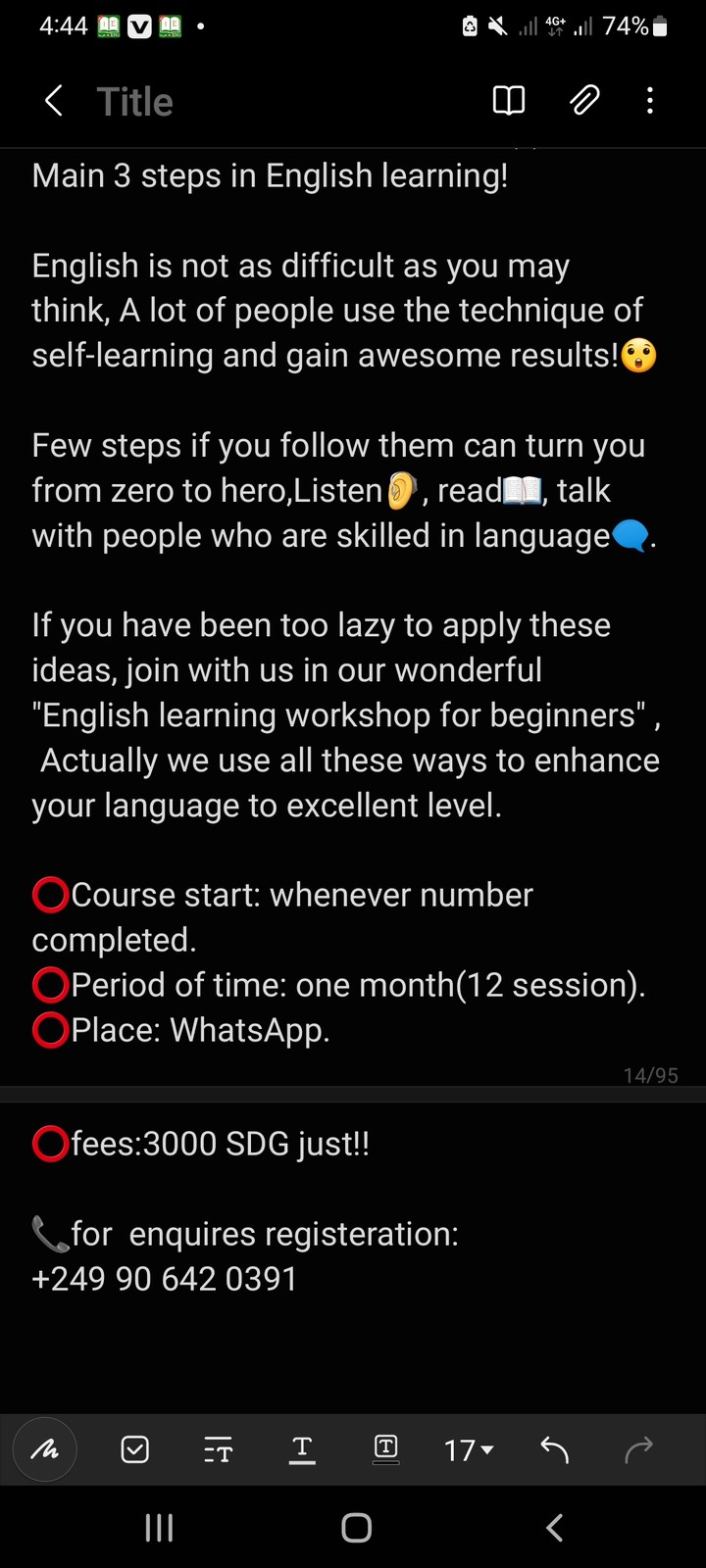
Task: Open the text background colour tool
Action: coord(386,1449)
